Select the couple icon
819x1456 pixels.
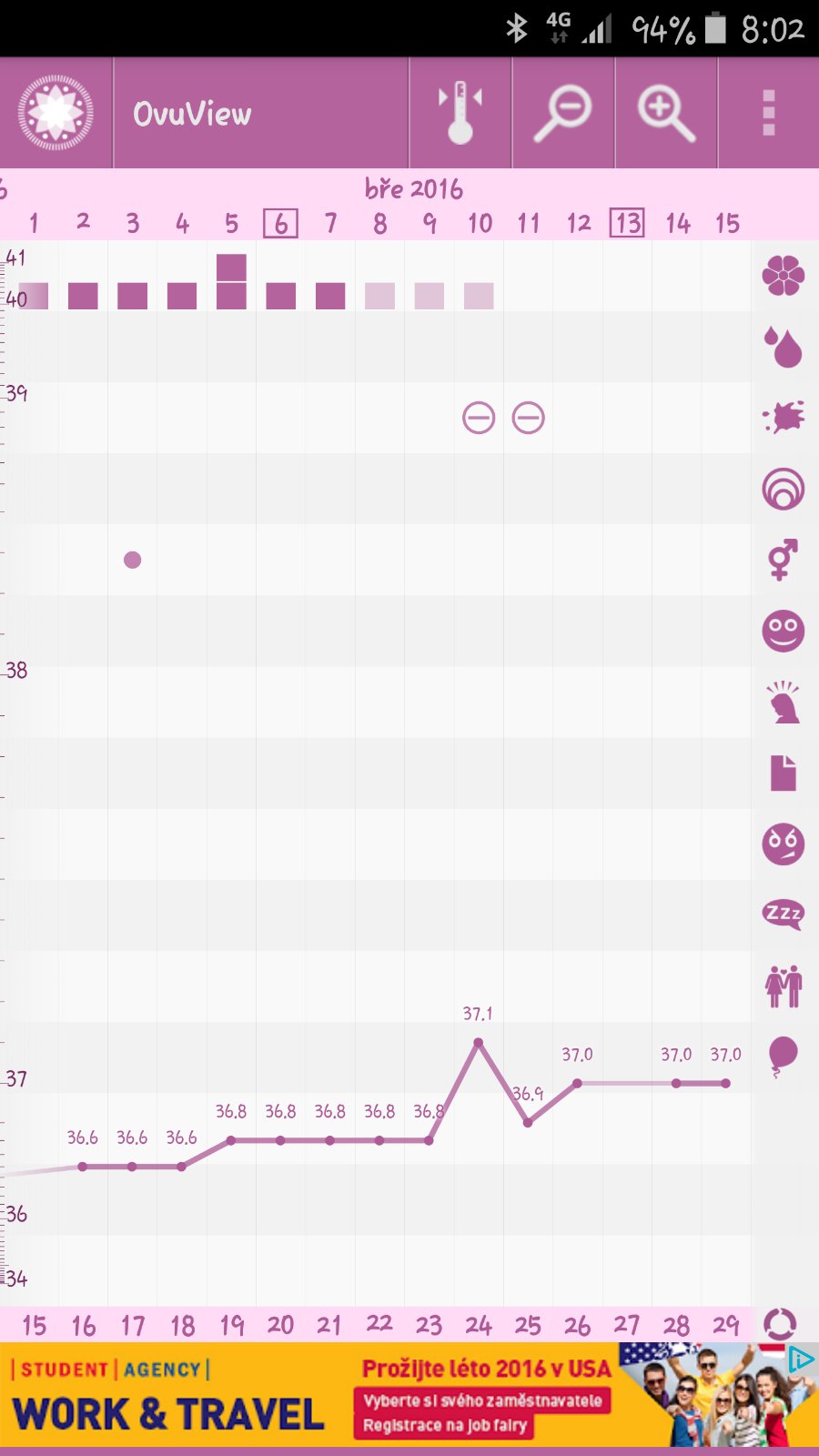pyautogui.click(x=783, y=986)
